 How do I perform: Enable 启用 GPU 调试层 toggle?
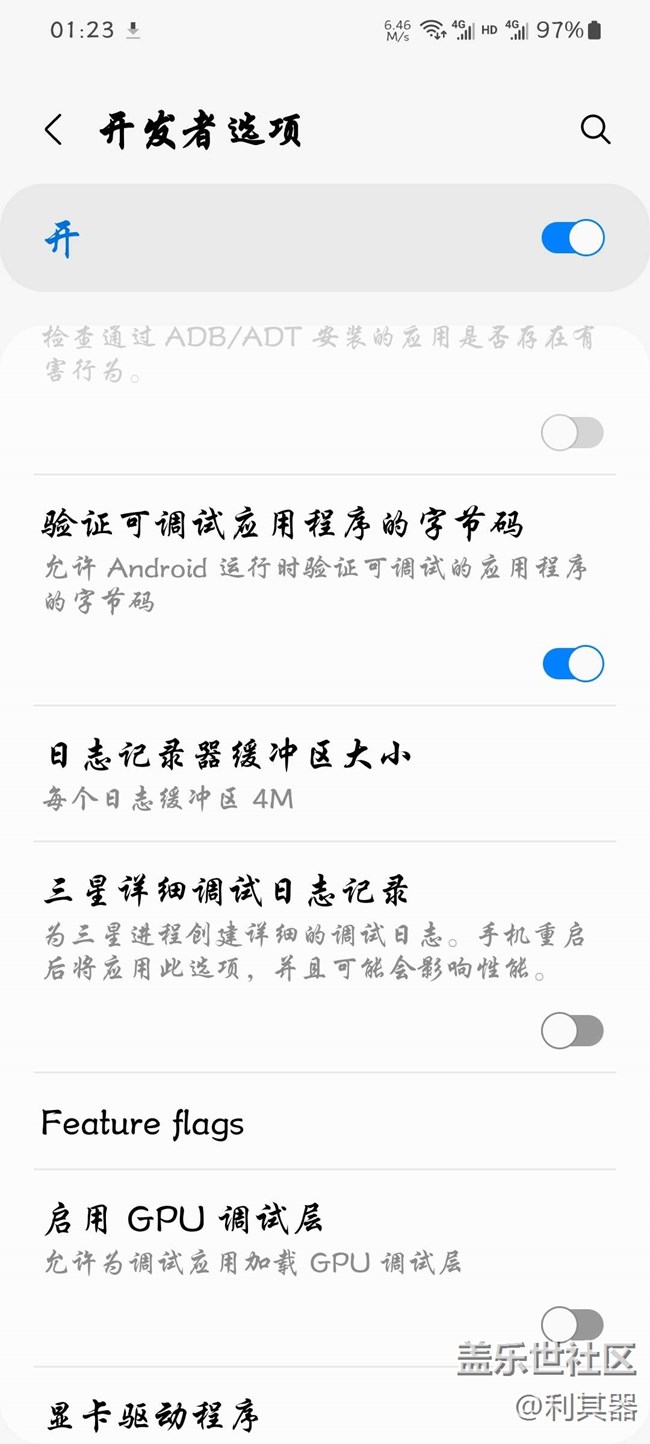click(572, 1326)
